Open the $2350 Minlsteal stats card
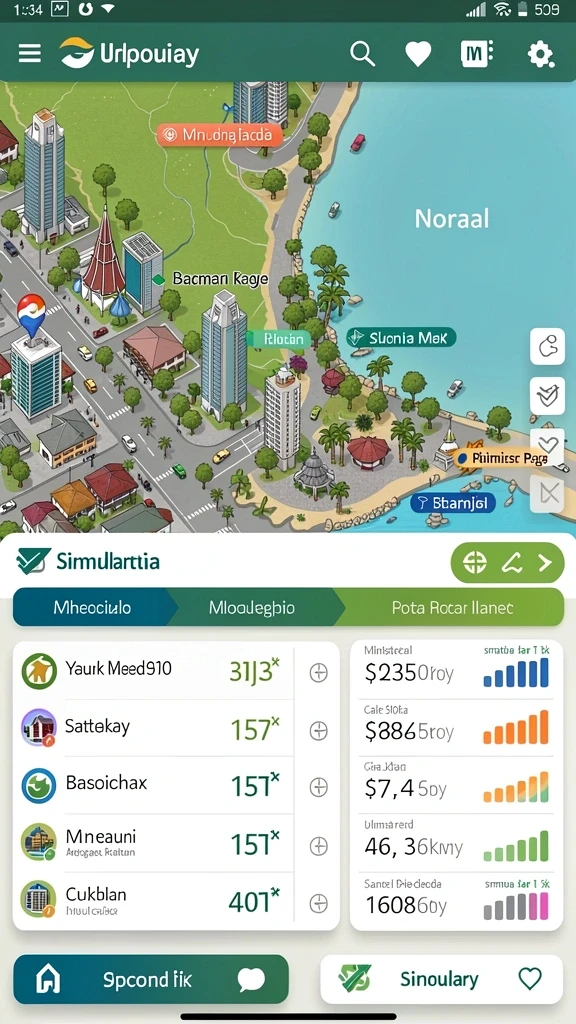The image size is (576, 1024). (456, 669)
